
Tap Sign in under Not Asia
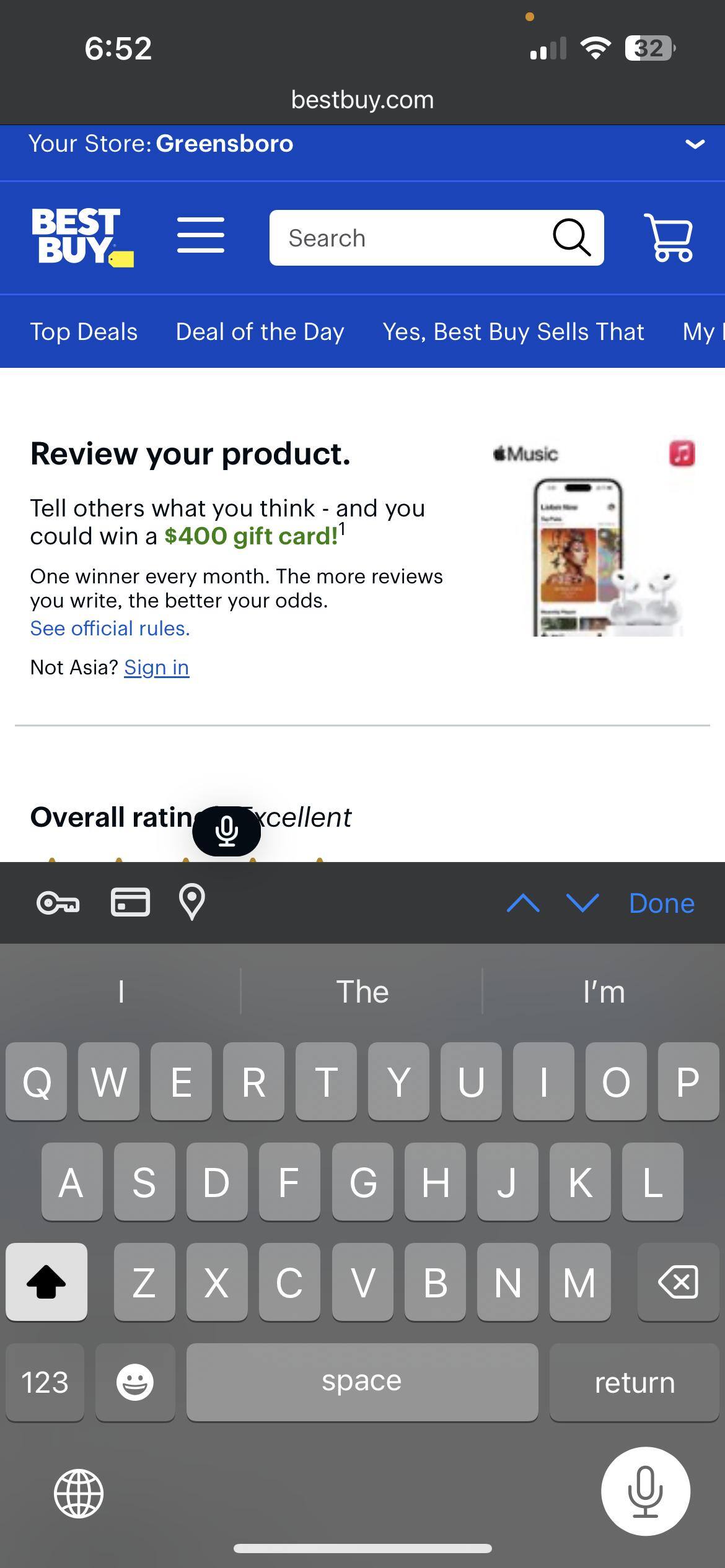click(x=156, y=667)
